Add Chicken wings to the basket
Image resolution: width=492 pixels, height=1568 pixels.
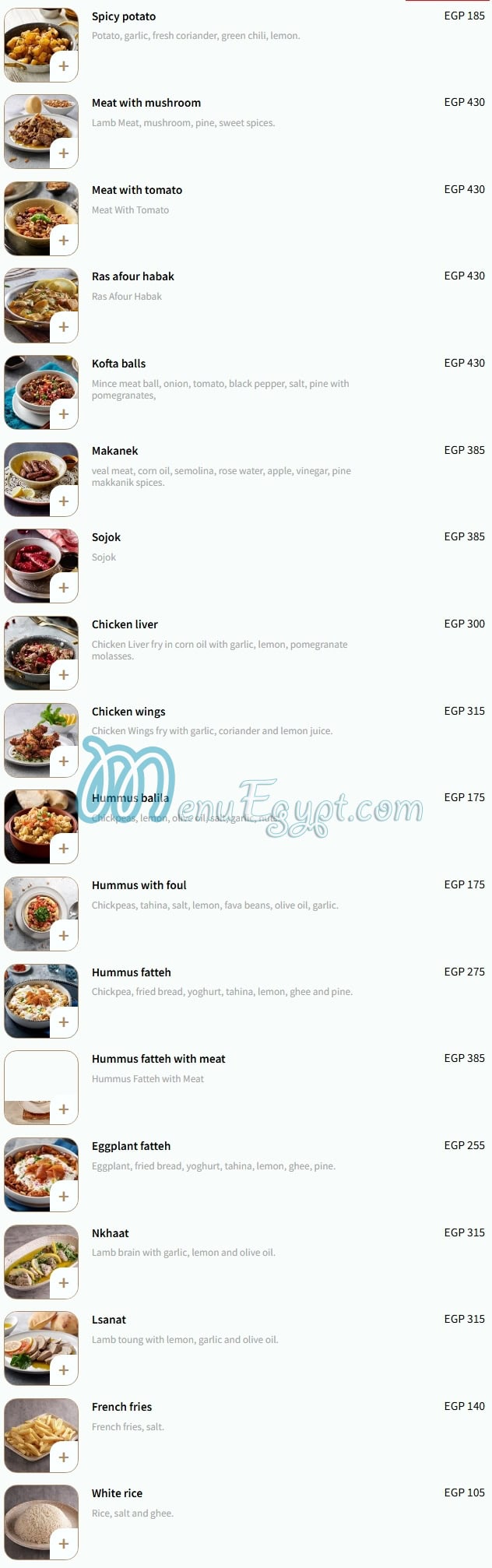pos(64,761)
